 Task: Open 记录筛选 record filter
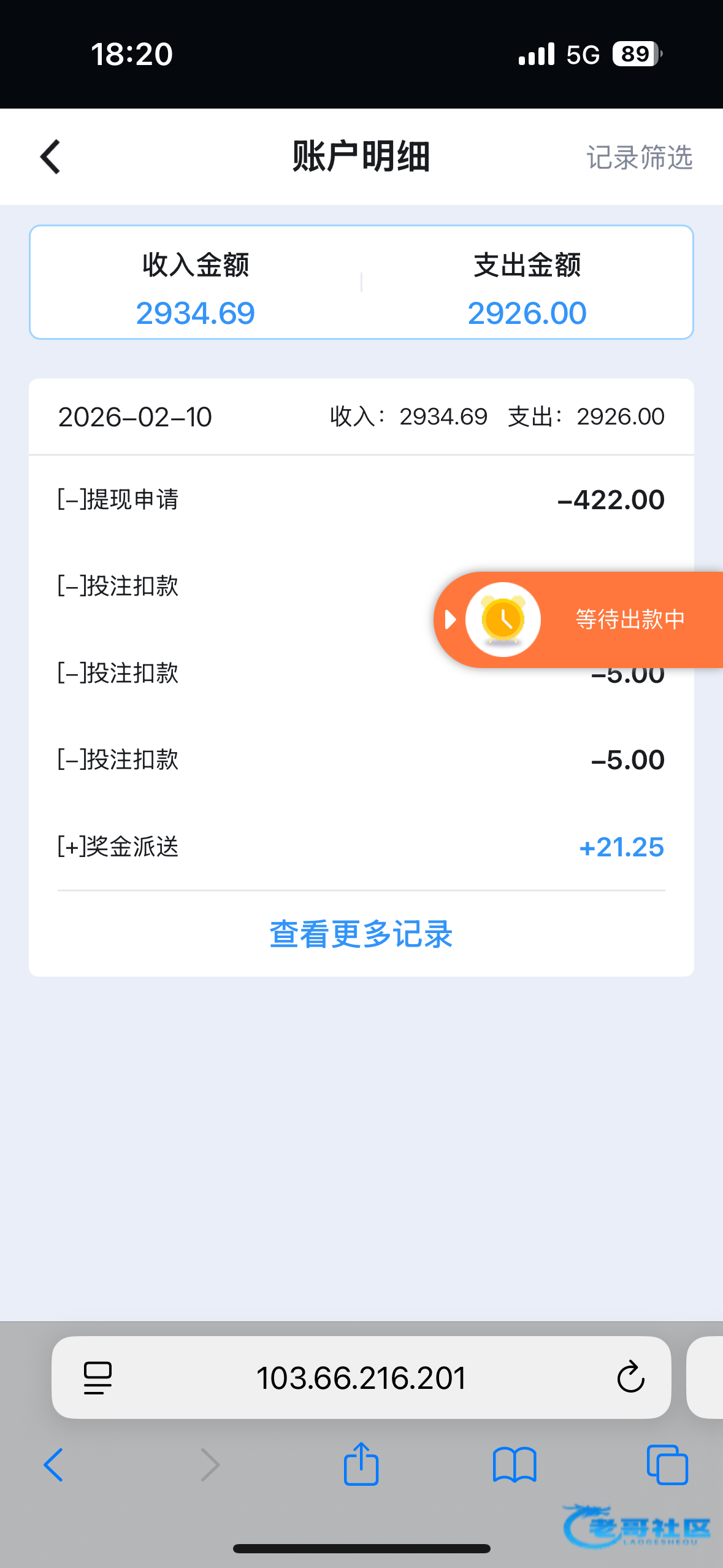tap(640, 158)
